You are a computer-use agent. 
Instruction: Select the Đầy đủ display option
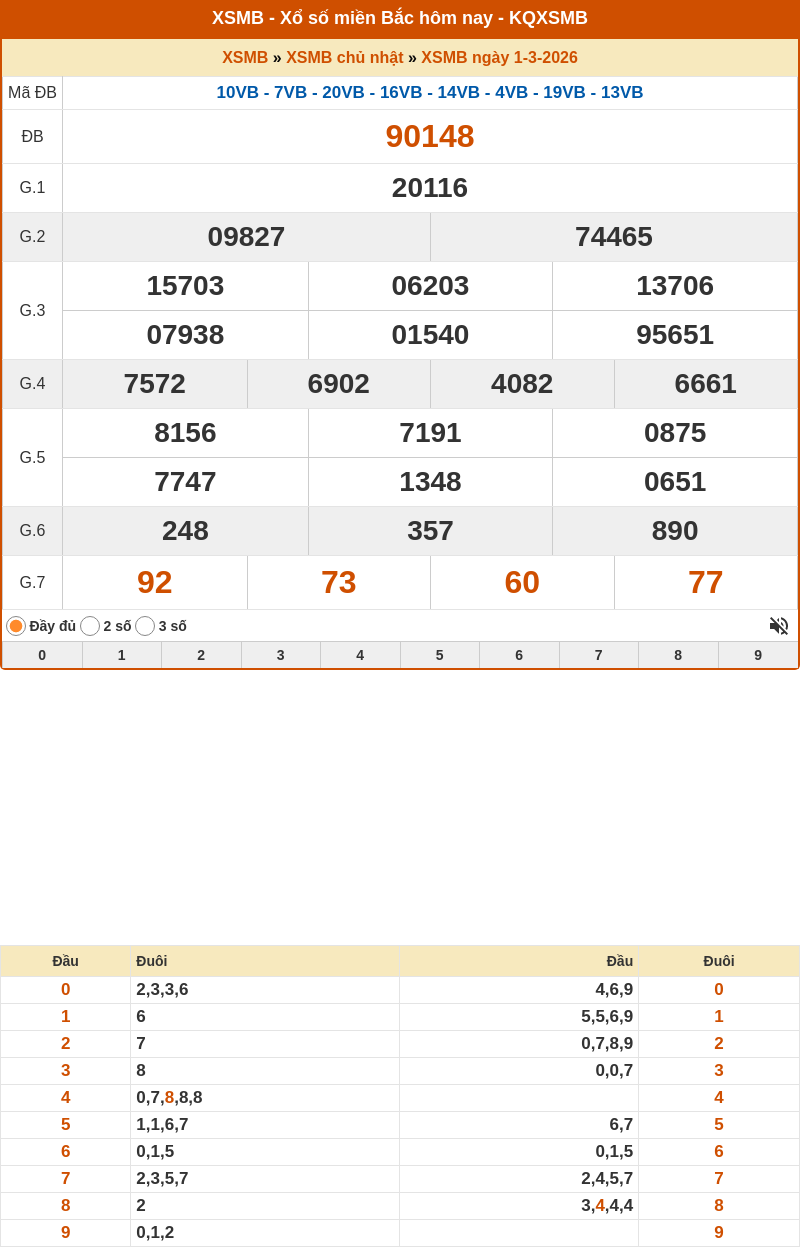coord(16,626)
